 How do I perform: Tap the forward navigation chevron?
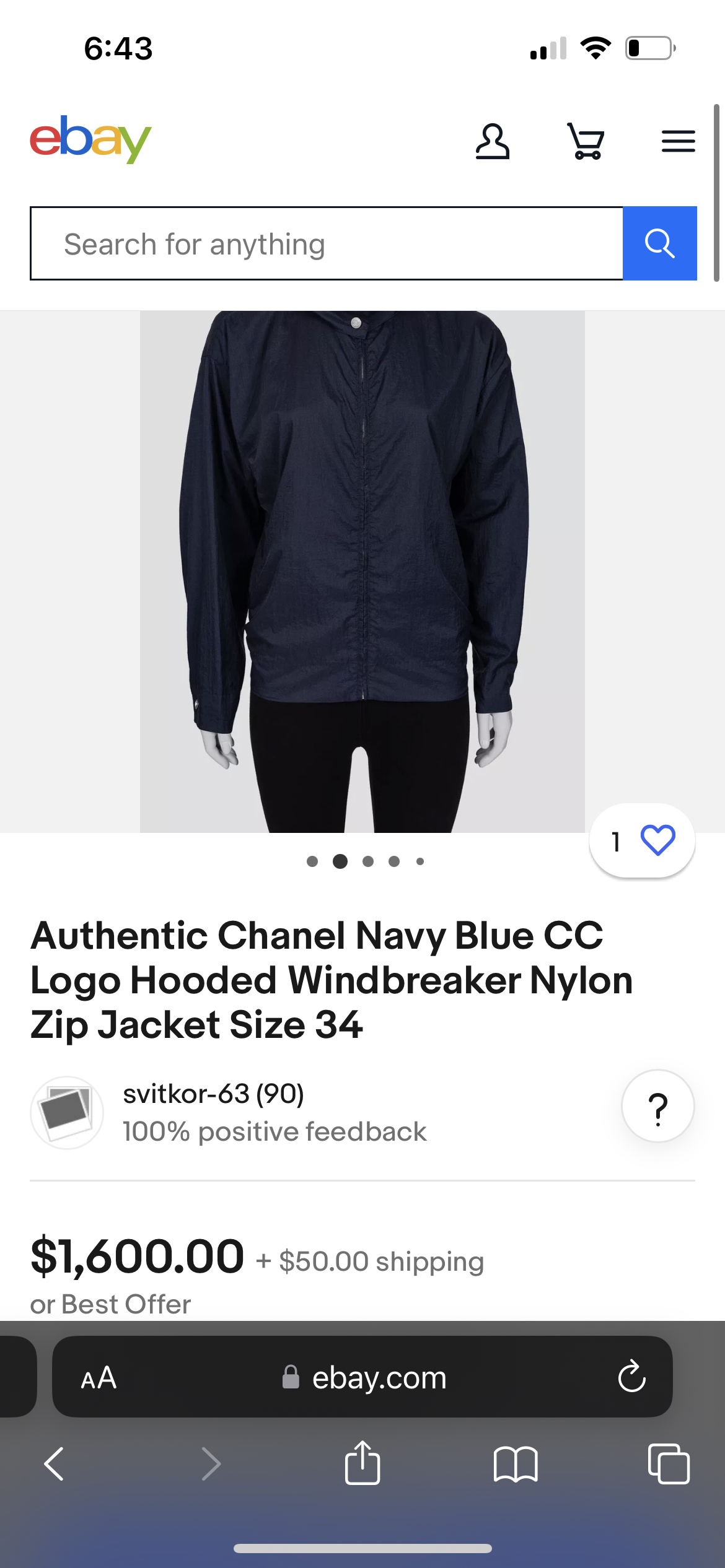[211, 1465]
